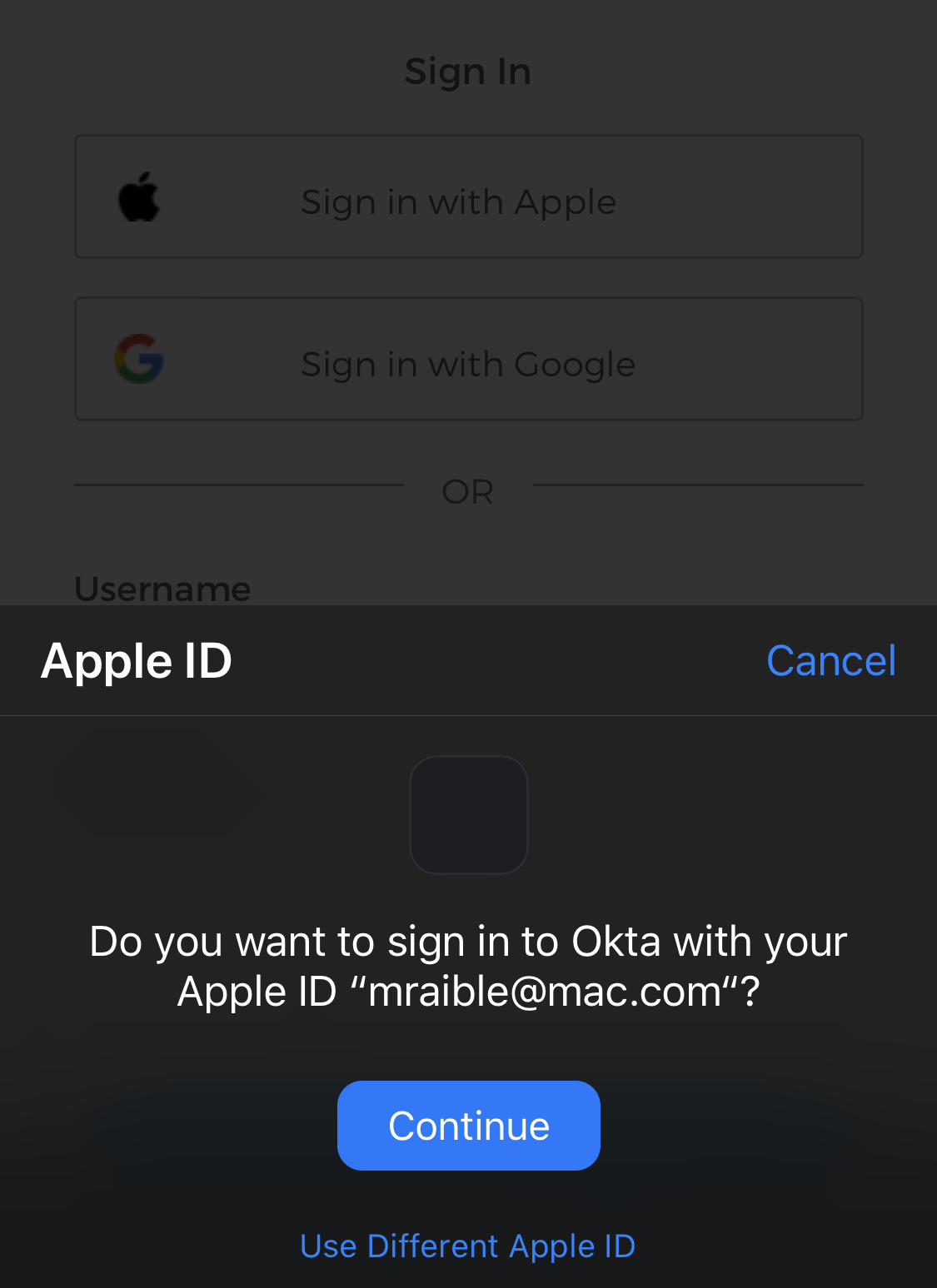Continue signing in to Okta
937x1288 pixels.
click(x=468, y=1125)
